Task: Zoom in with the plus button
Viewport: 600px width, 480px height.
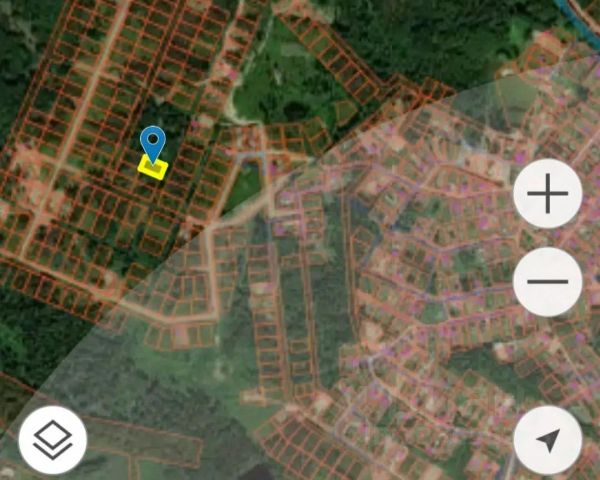Action: pyautogui.click(x=548, y=193)
